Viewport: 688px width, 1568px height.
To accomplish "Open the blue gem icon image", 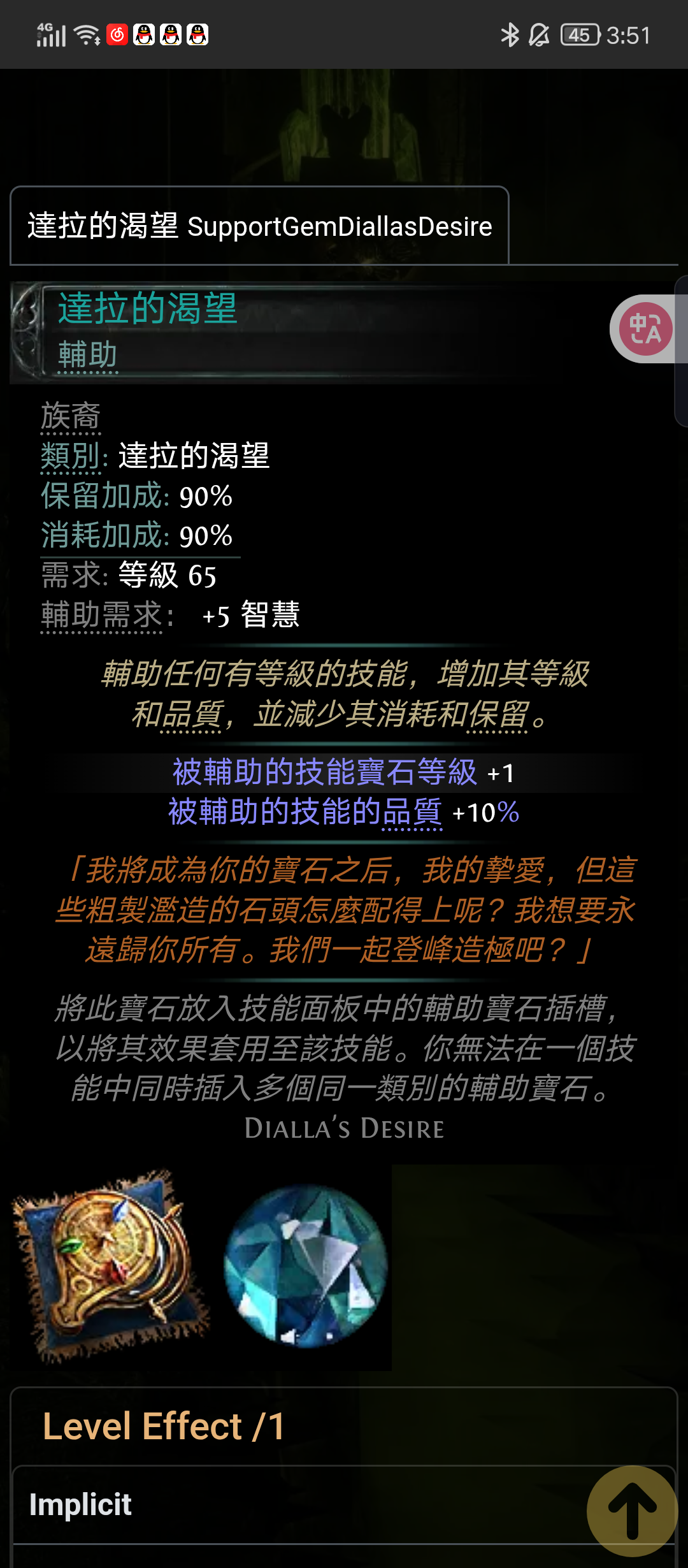I will tap(305, 1266).
